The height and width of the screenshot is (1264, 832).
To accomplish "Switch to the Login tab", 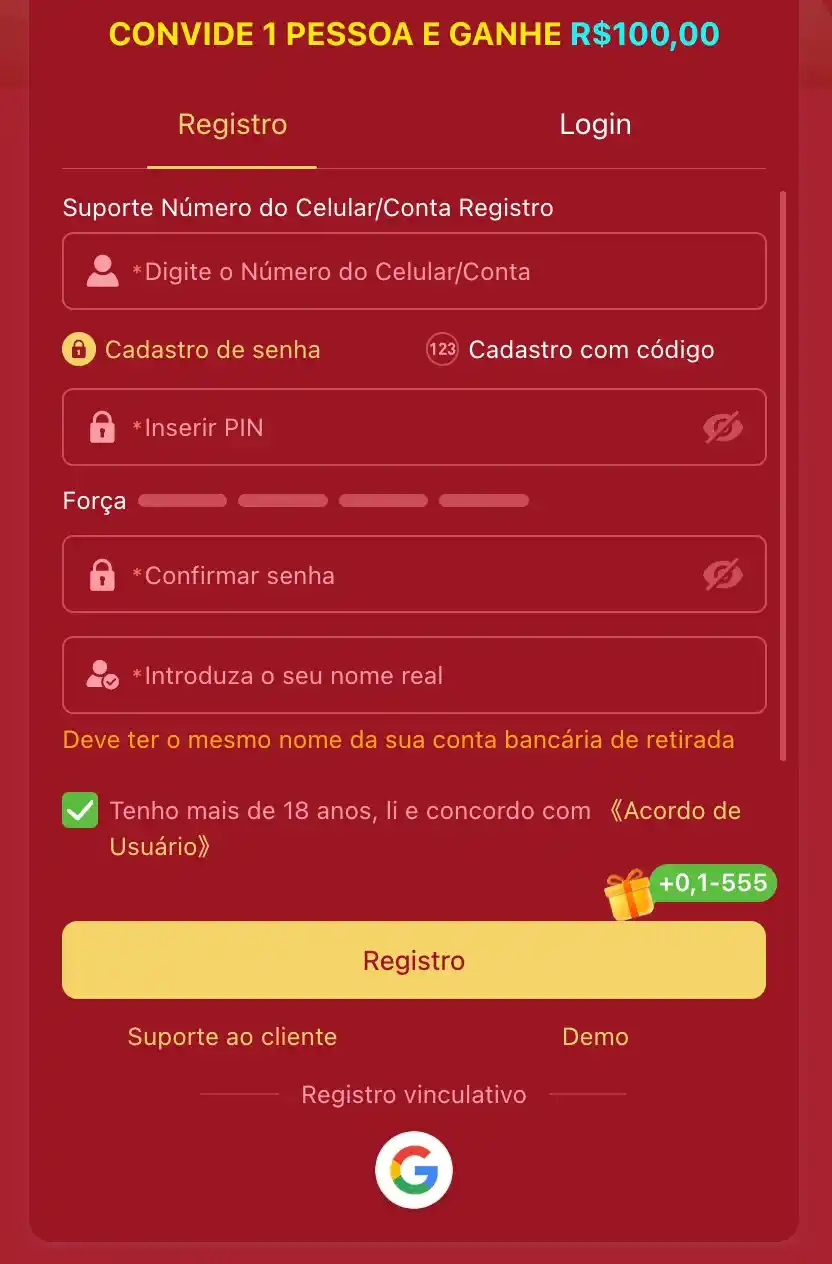I will (x=595, y=125).
